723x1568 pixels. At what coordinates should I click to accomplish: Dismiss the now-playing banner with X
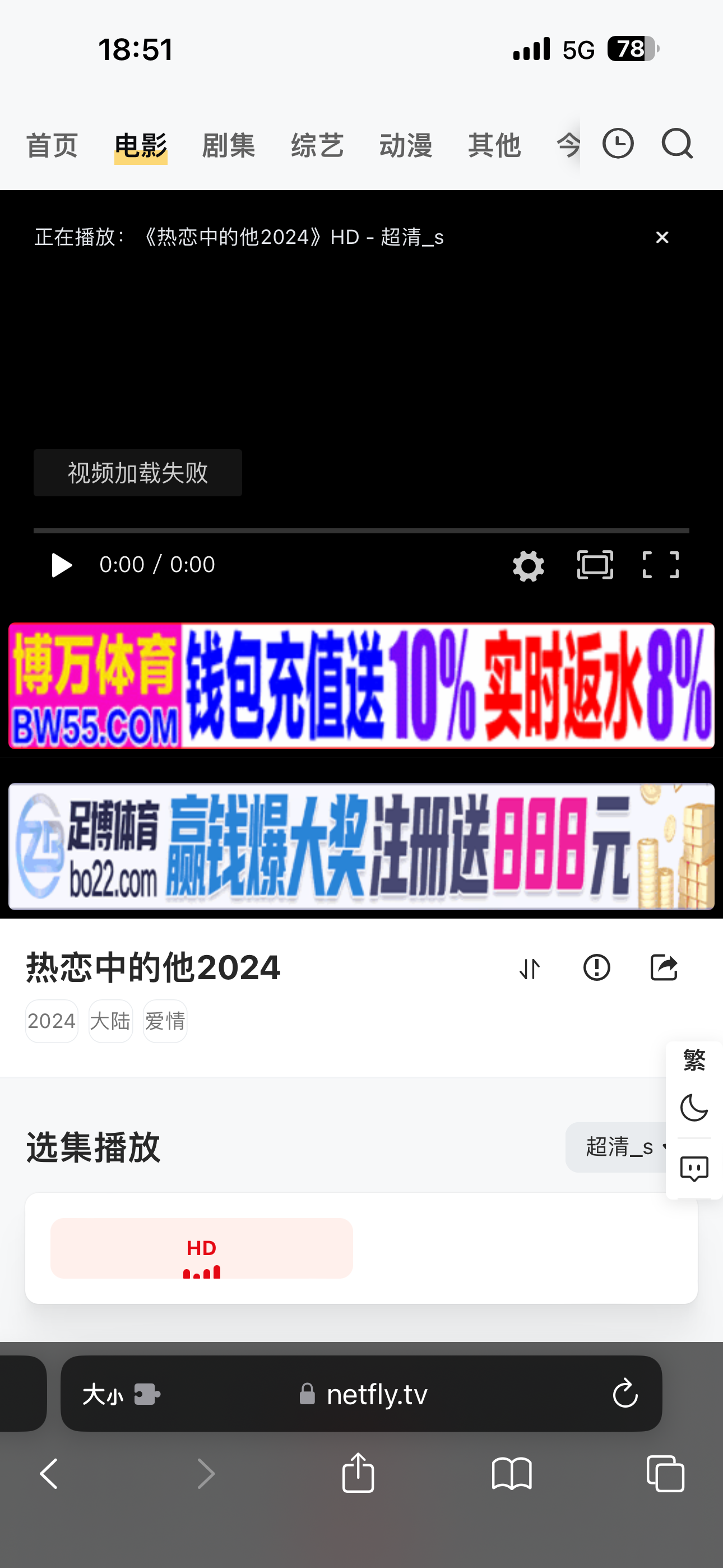coord(661,237)
